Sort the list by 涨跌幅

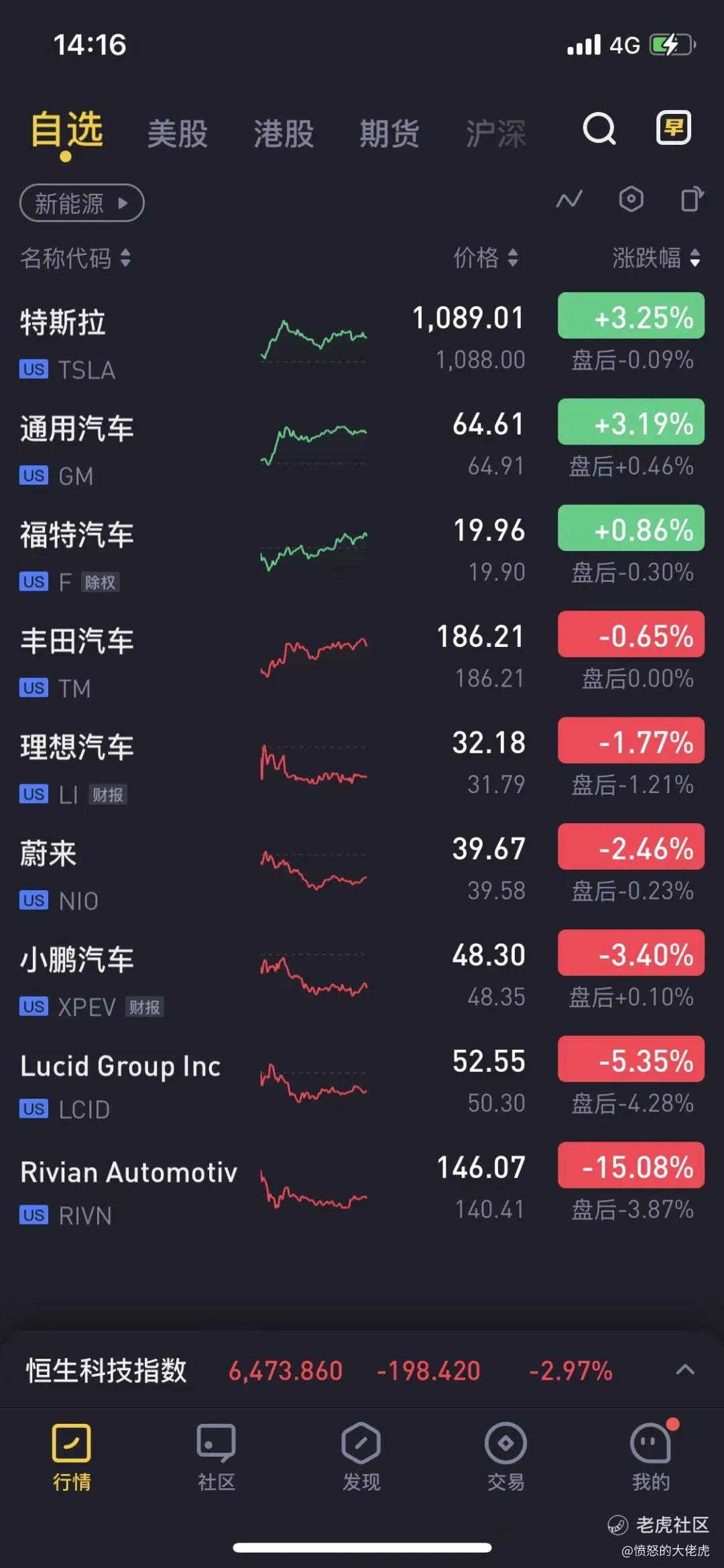click(656, 257)
